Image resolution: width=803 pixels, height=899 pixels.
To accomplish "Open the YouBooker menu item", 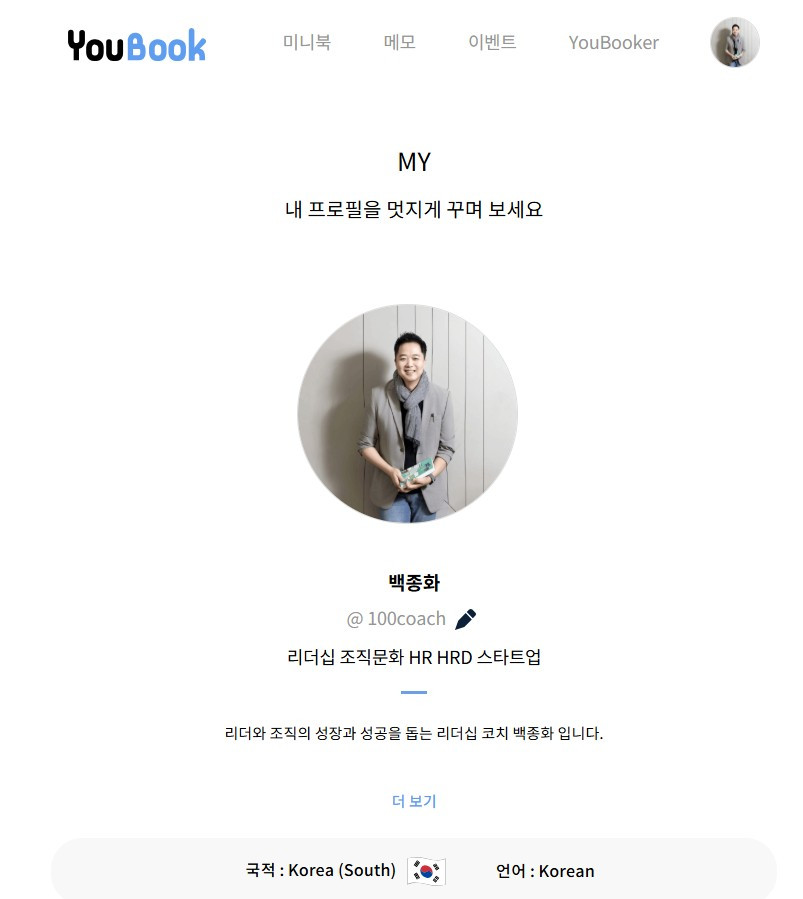I will [x=612, y=42].
